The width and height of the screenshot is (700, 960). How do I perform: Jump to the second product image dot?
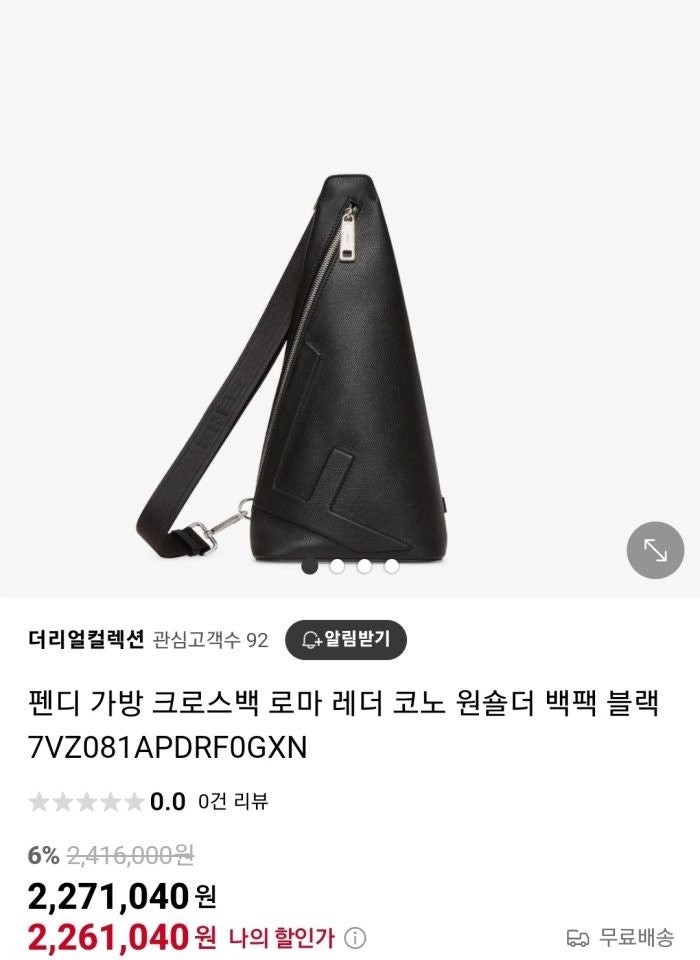pyautogui.click(x=337, y=566)
